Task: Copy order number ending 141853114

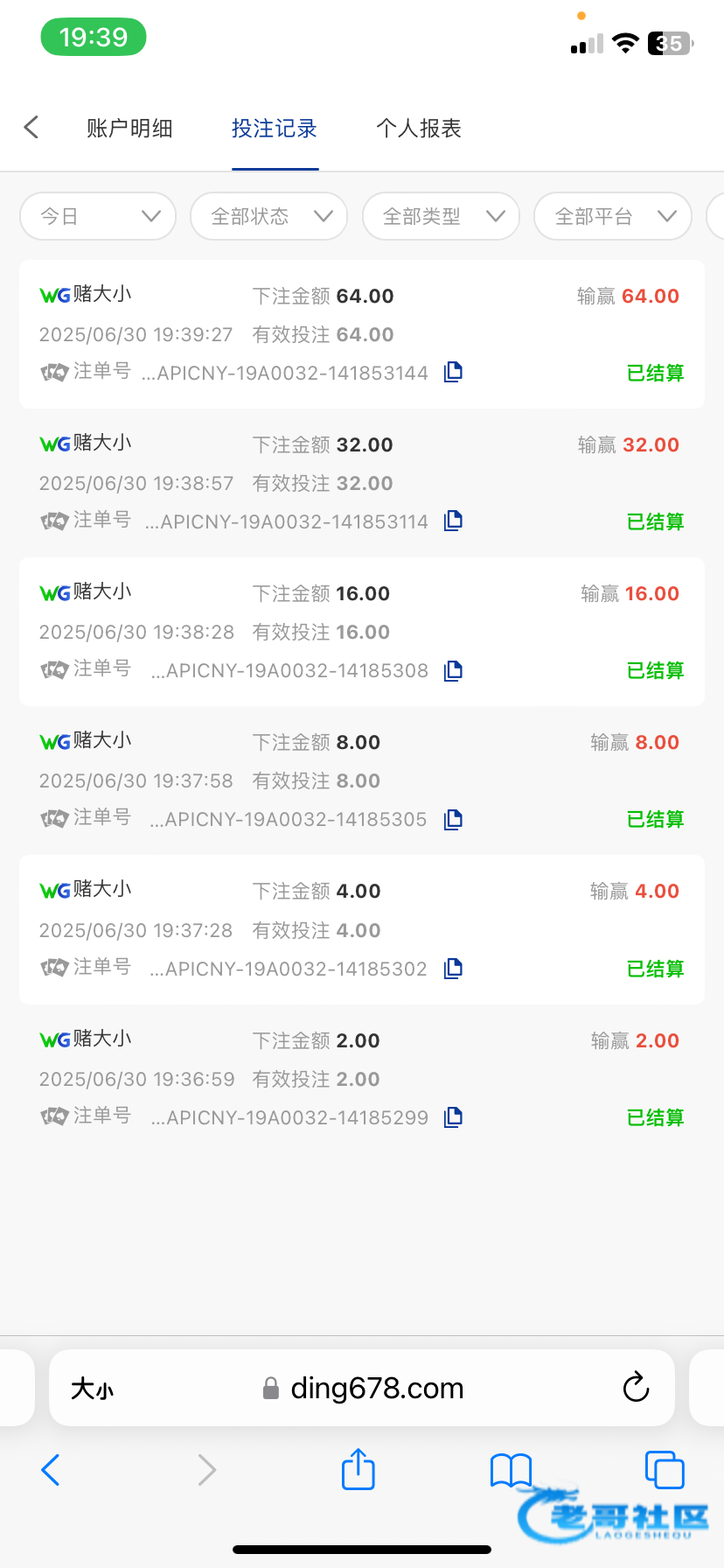Action: (453, 521)
